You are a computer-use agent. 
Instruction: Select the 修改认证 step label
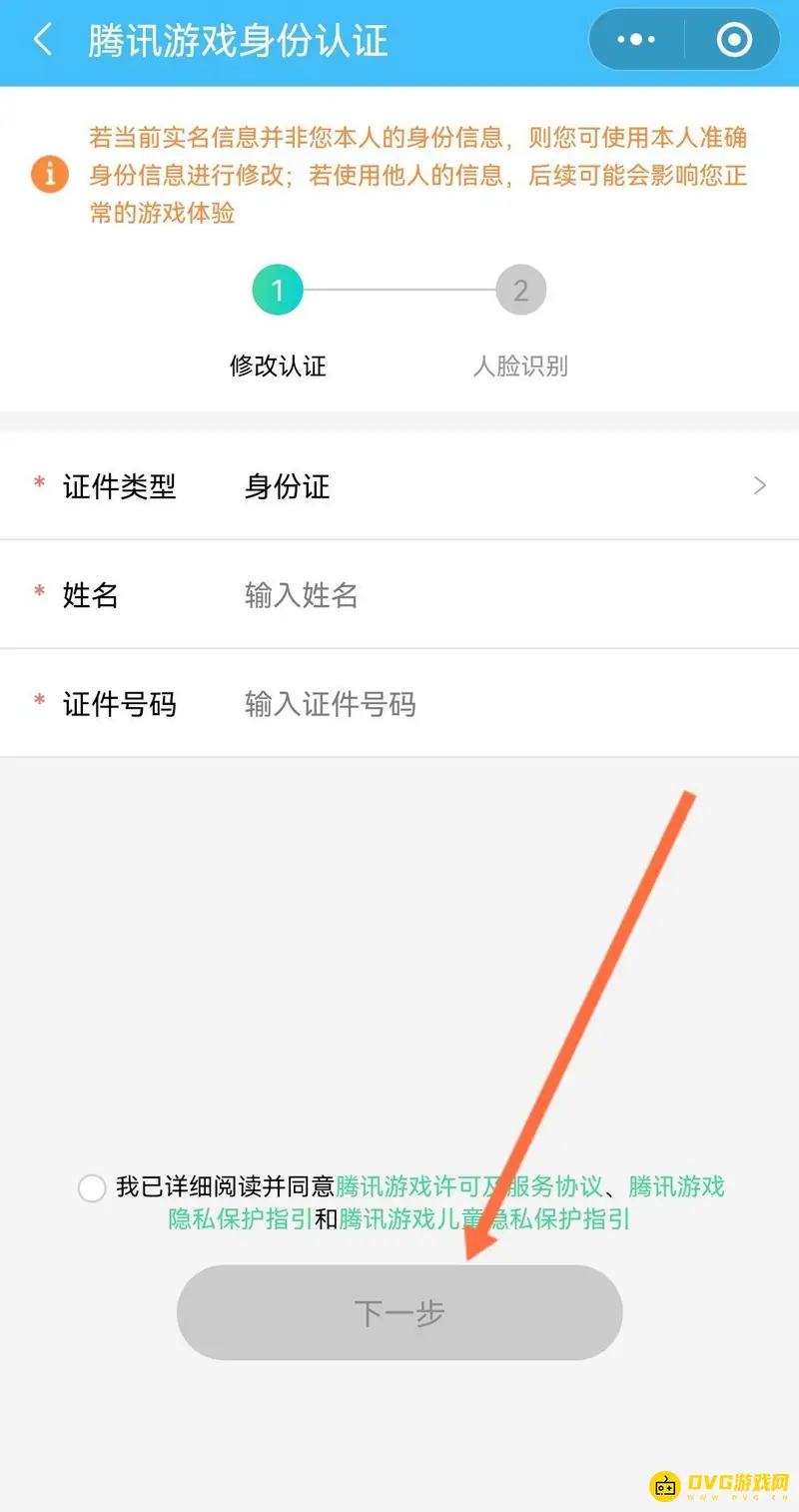[278, 366]
